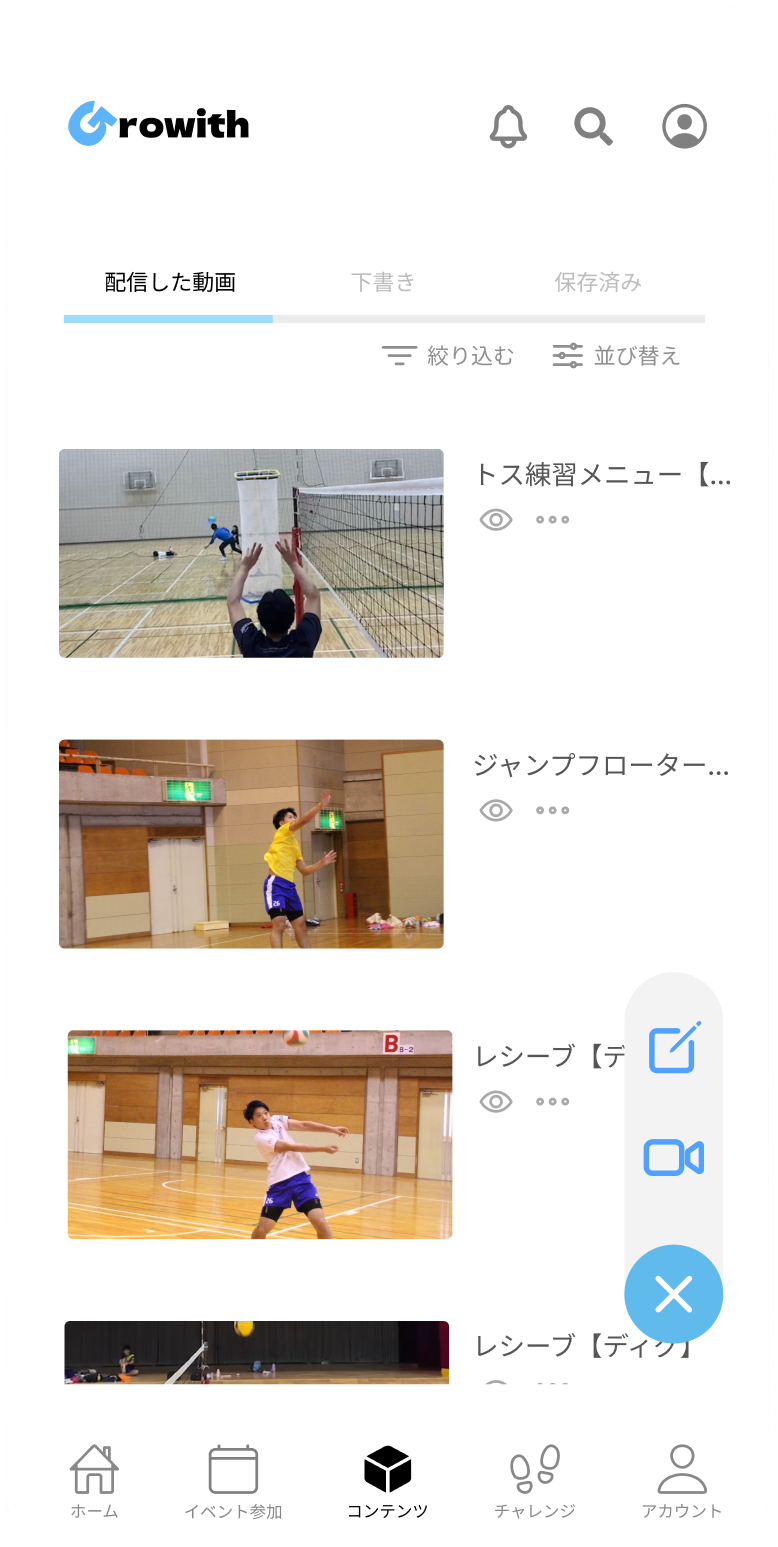Open the トス練習メニュー video thumbnail

[251, 553]
